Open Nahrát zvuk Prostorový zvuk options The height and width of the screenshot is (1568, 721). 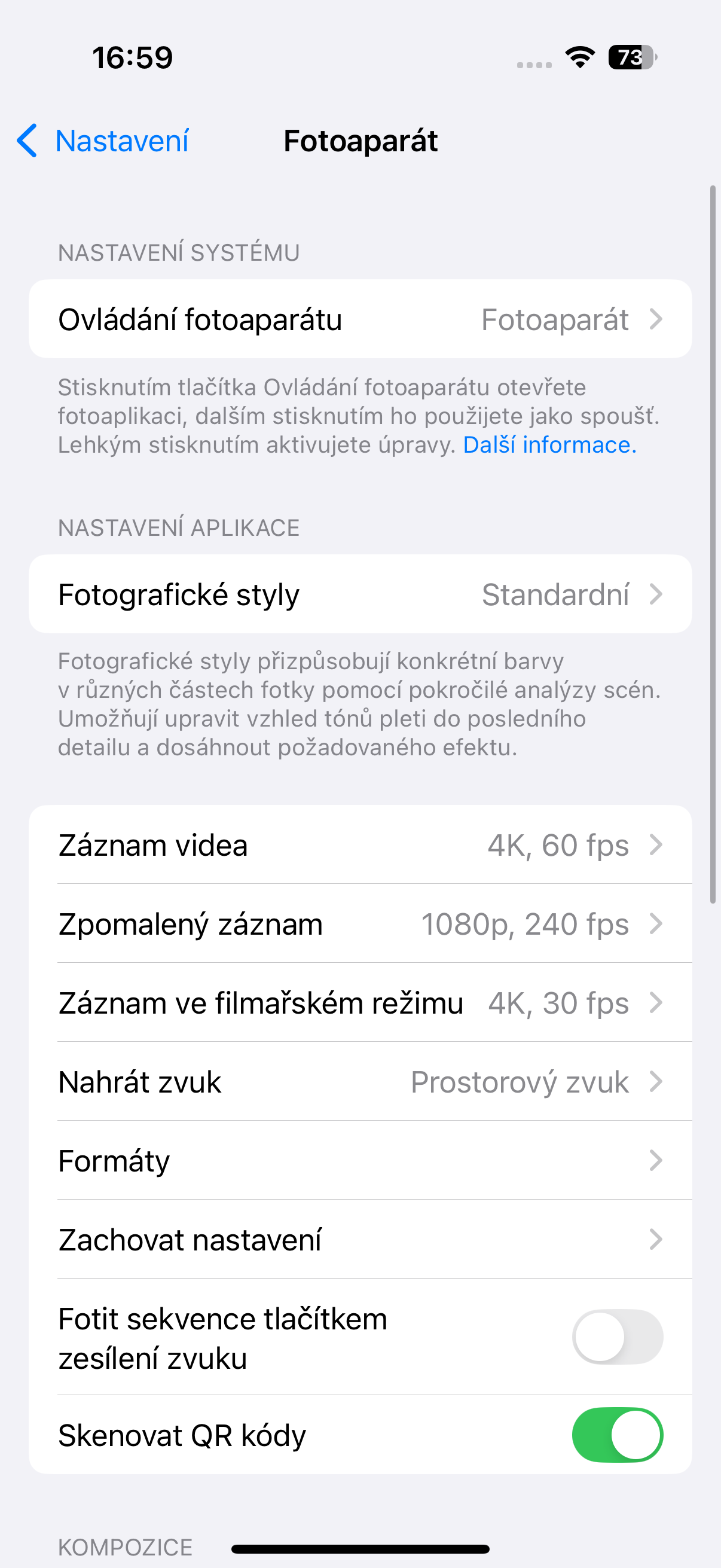point(361,1082)
